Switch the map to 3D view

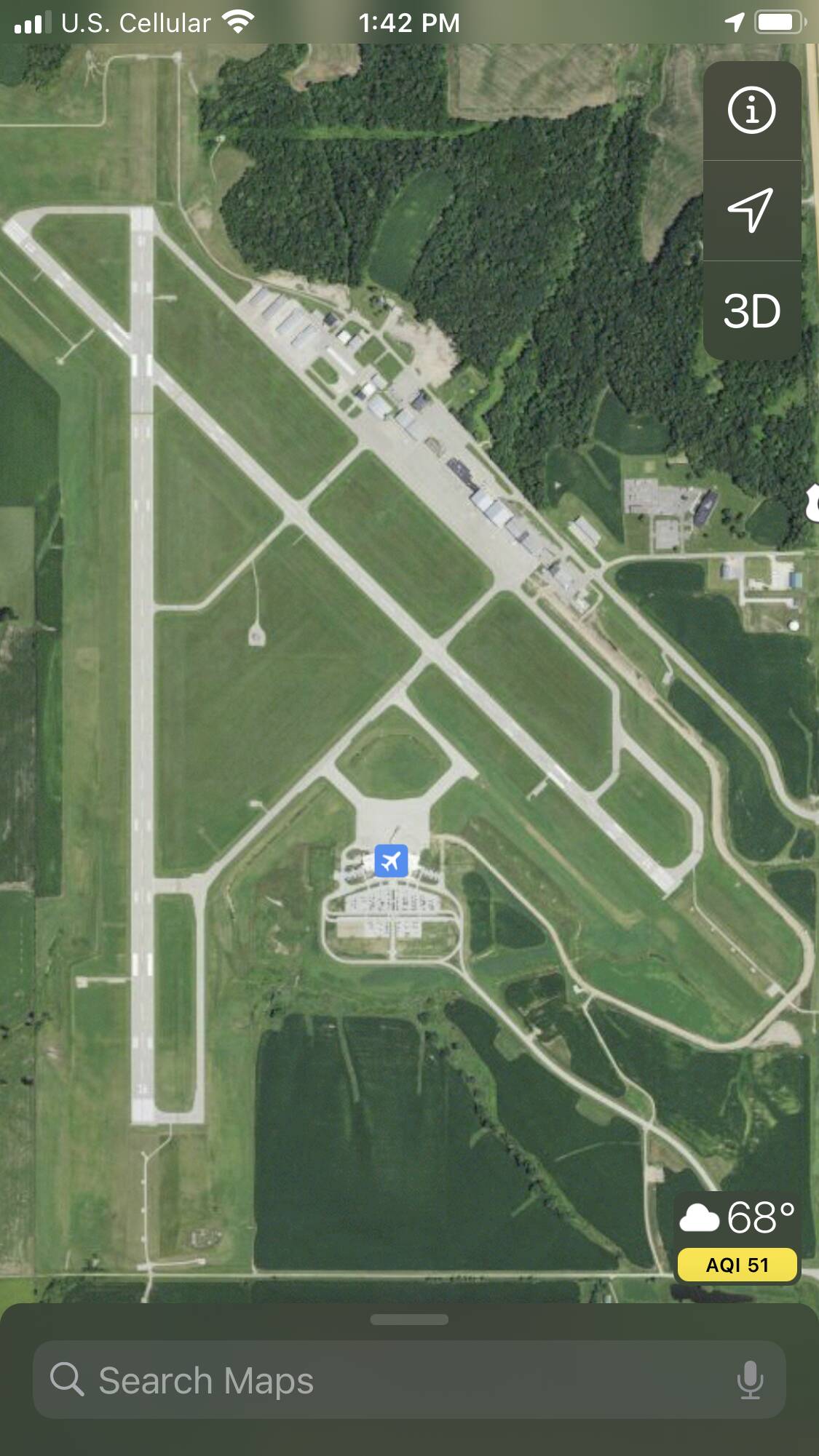[751, 311]
